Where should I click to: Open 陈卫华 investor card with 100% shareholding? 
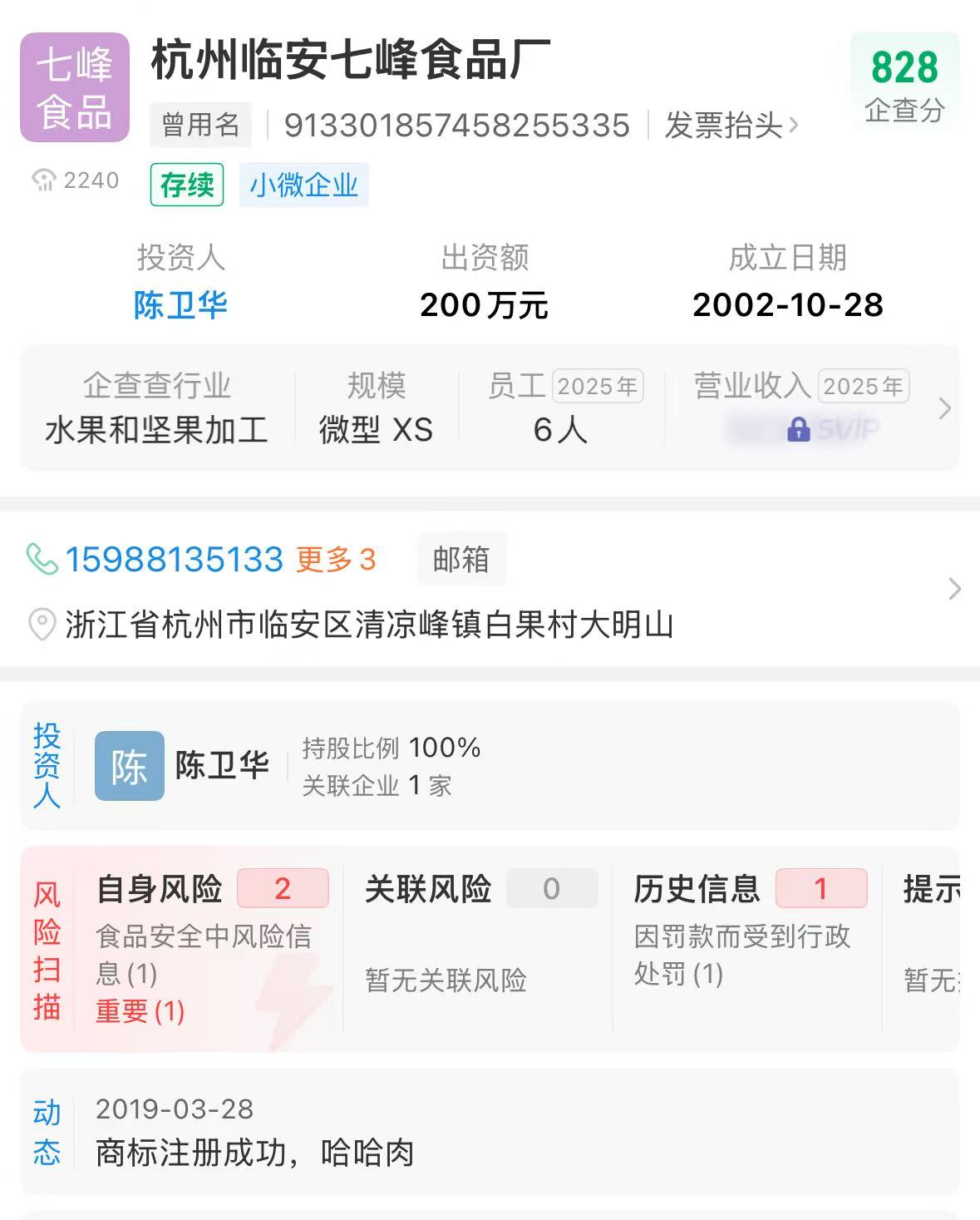[490, 766]
